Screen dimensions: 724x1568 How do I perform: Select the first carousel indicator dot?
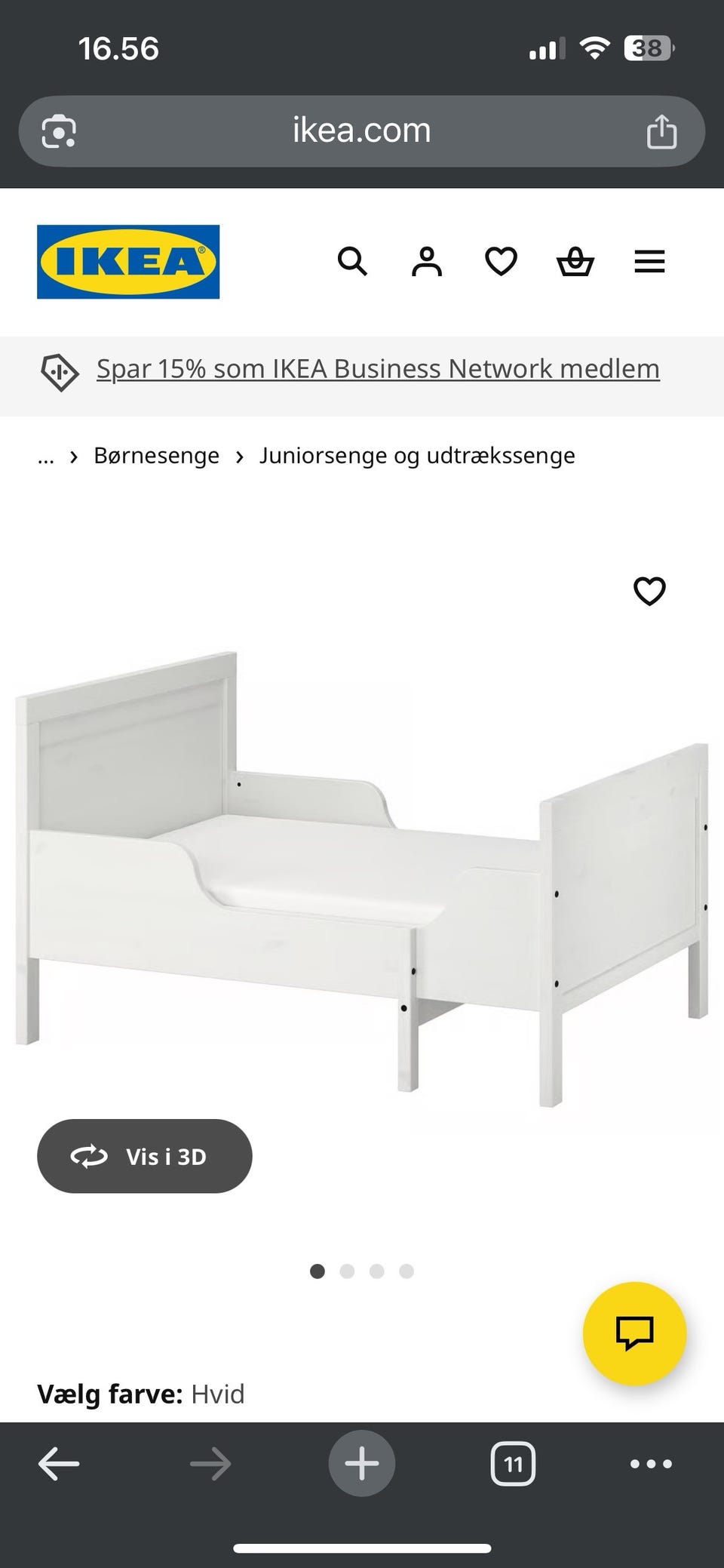point(318,1271)
